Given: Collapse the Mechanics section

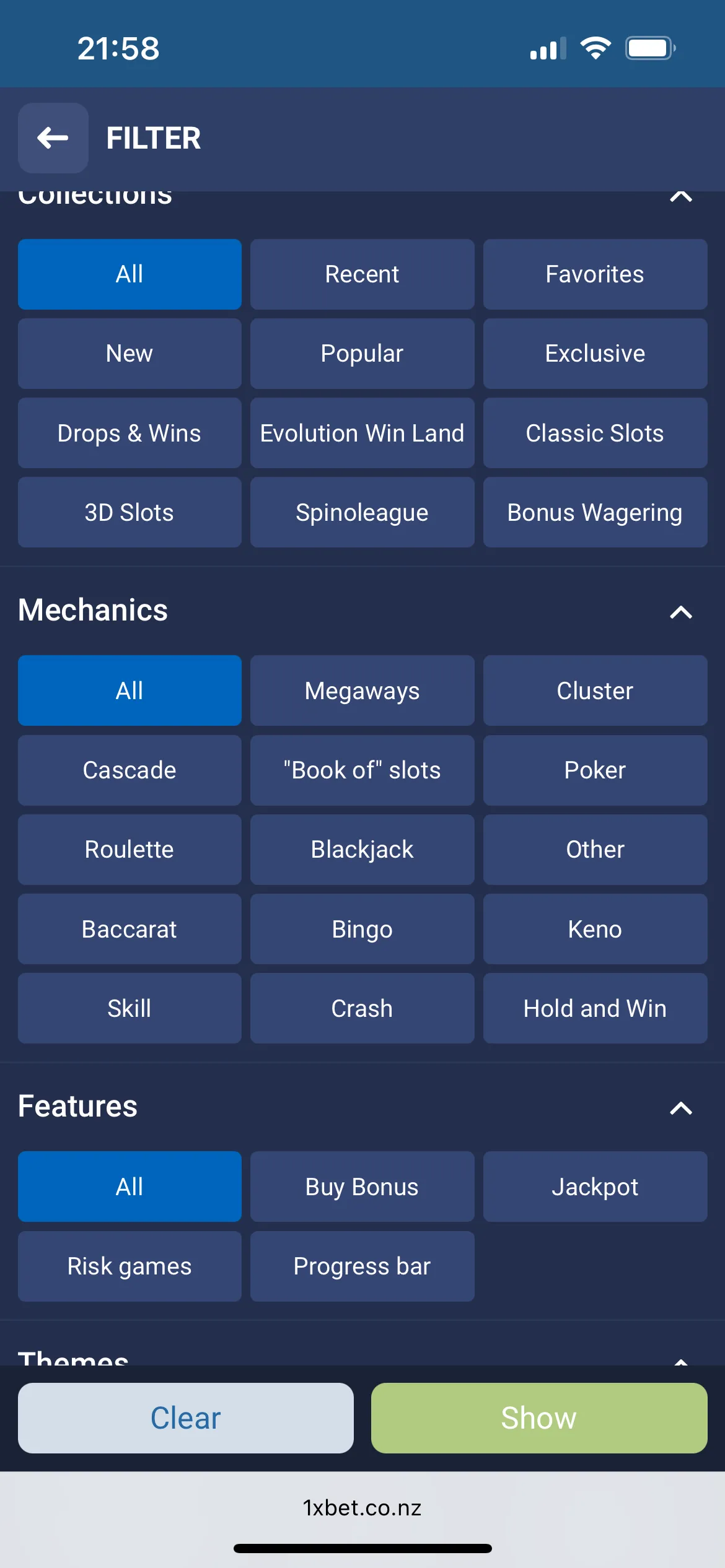Looking at the screenshot, I should click(680, 612).
